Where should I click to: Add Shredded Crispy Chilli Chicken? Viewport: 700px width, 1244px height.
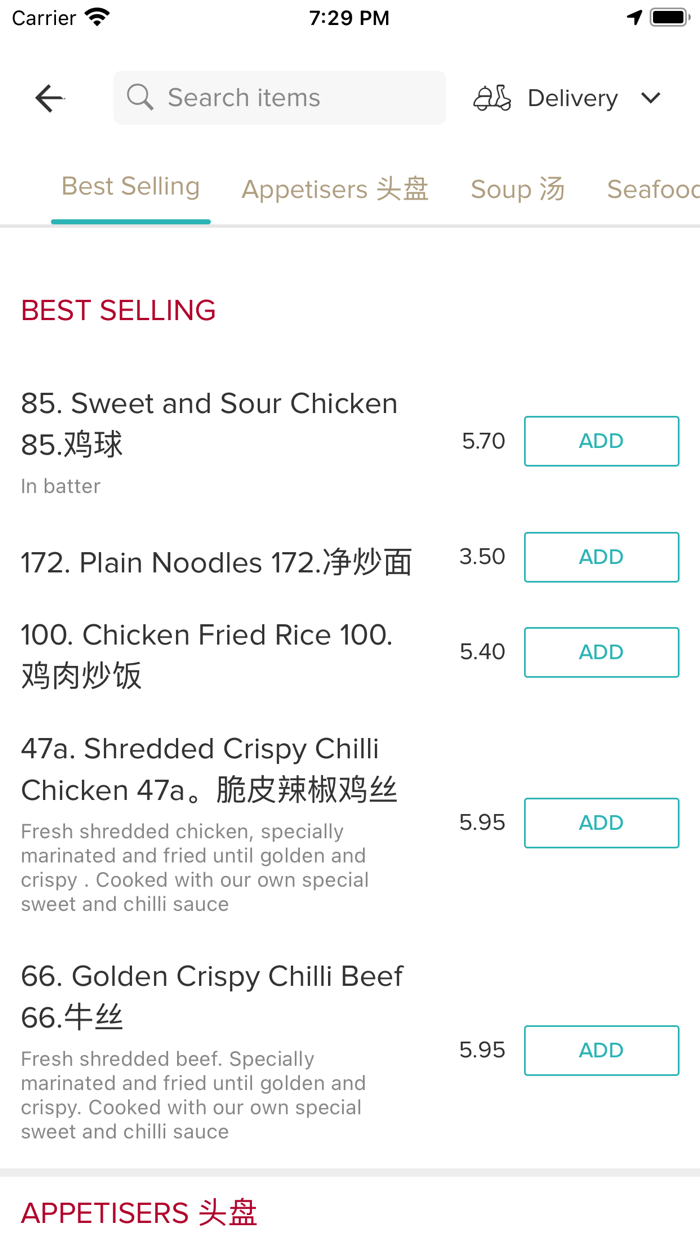pos(601,823)
